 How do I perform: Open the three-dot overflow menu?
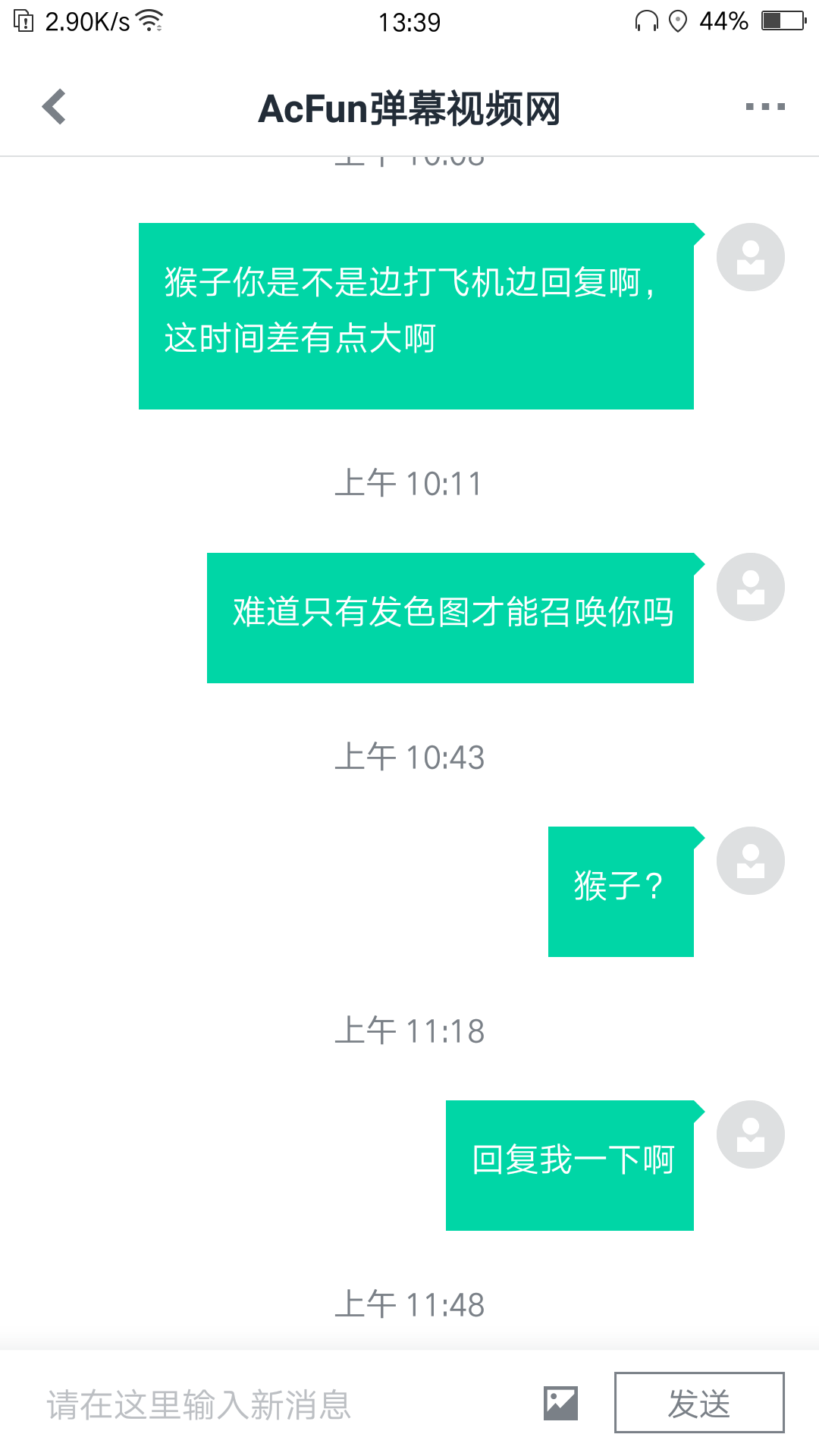764,107
